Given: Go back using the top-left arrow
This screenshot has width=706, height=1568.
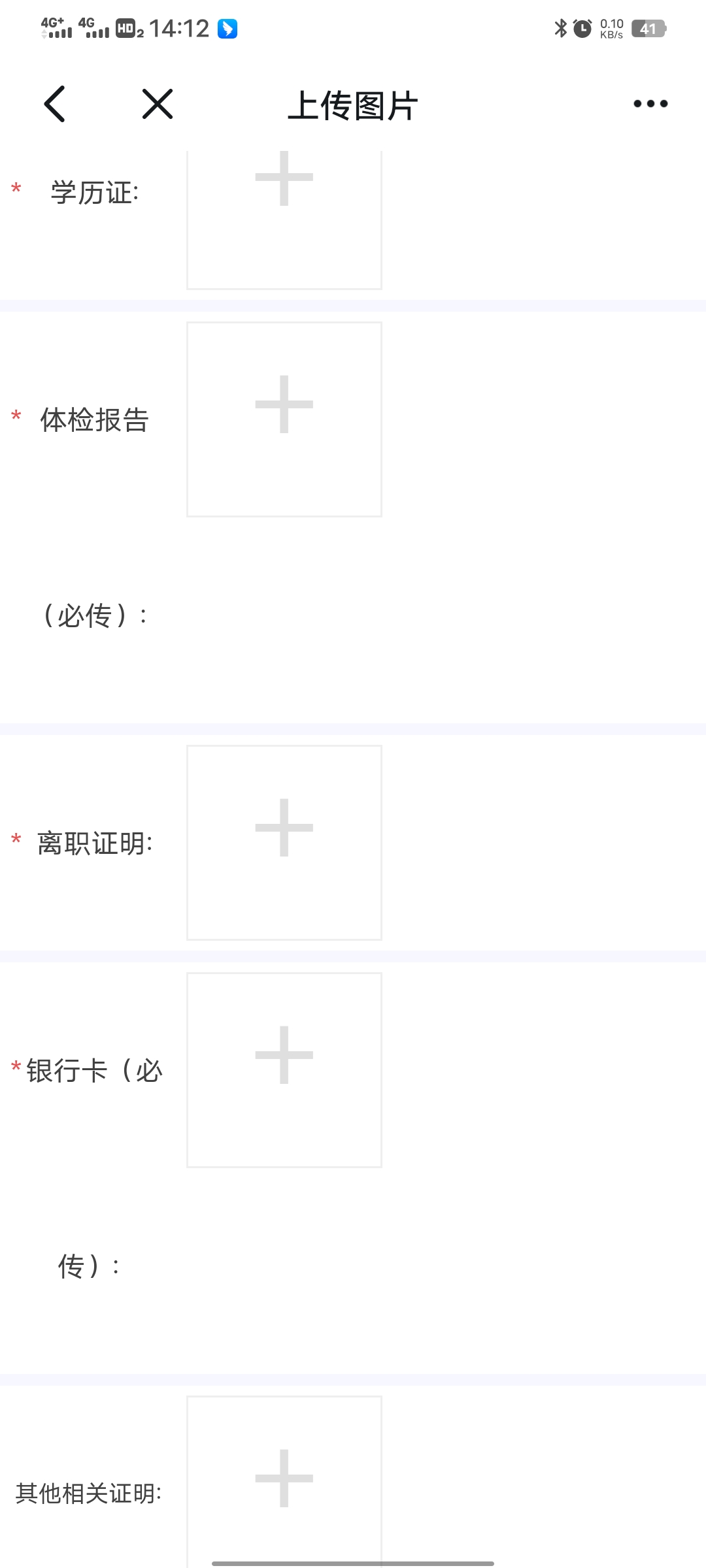Looking at the screenshot, I should point(55,104).
